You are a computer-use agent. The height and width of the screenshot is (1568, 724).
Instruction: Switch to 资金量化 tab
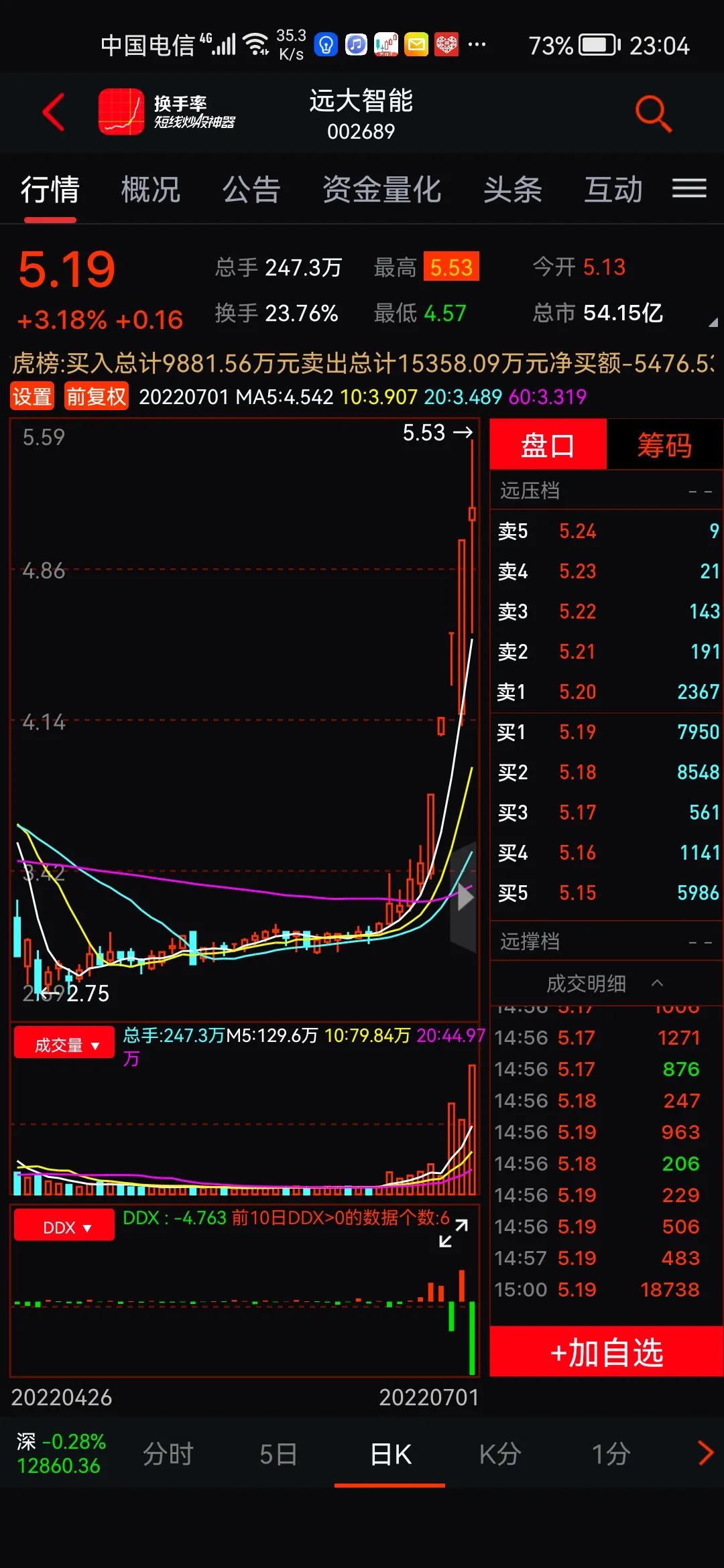(x=381, y=190)
